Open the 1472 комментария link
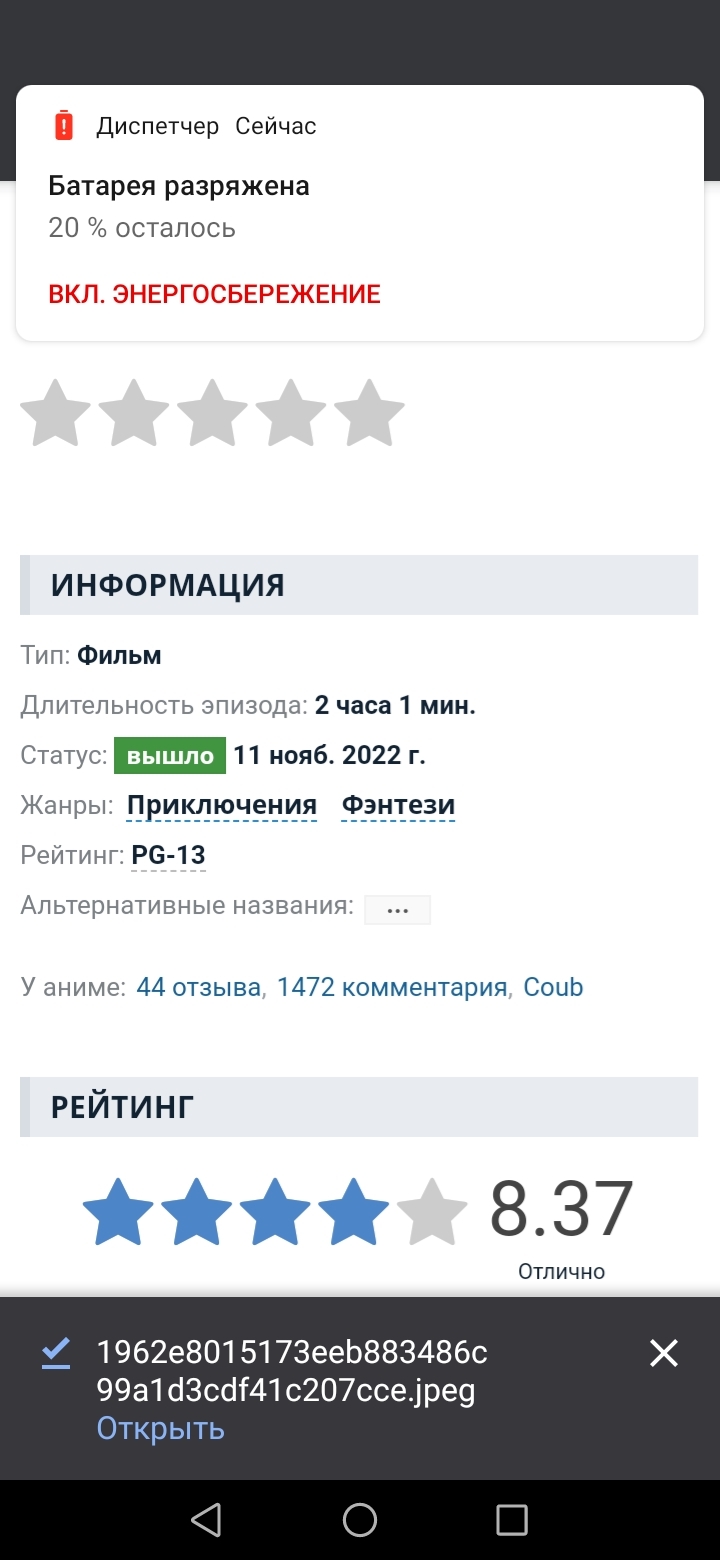 coord(392,987)
